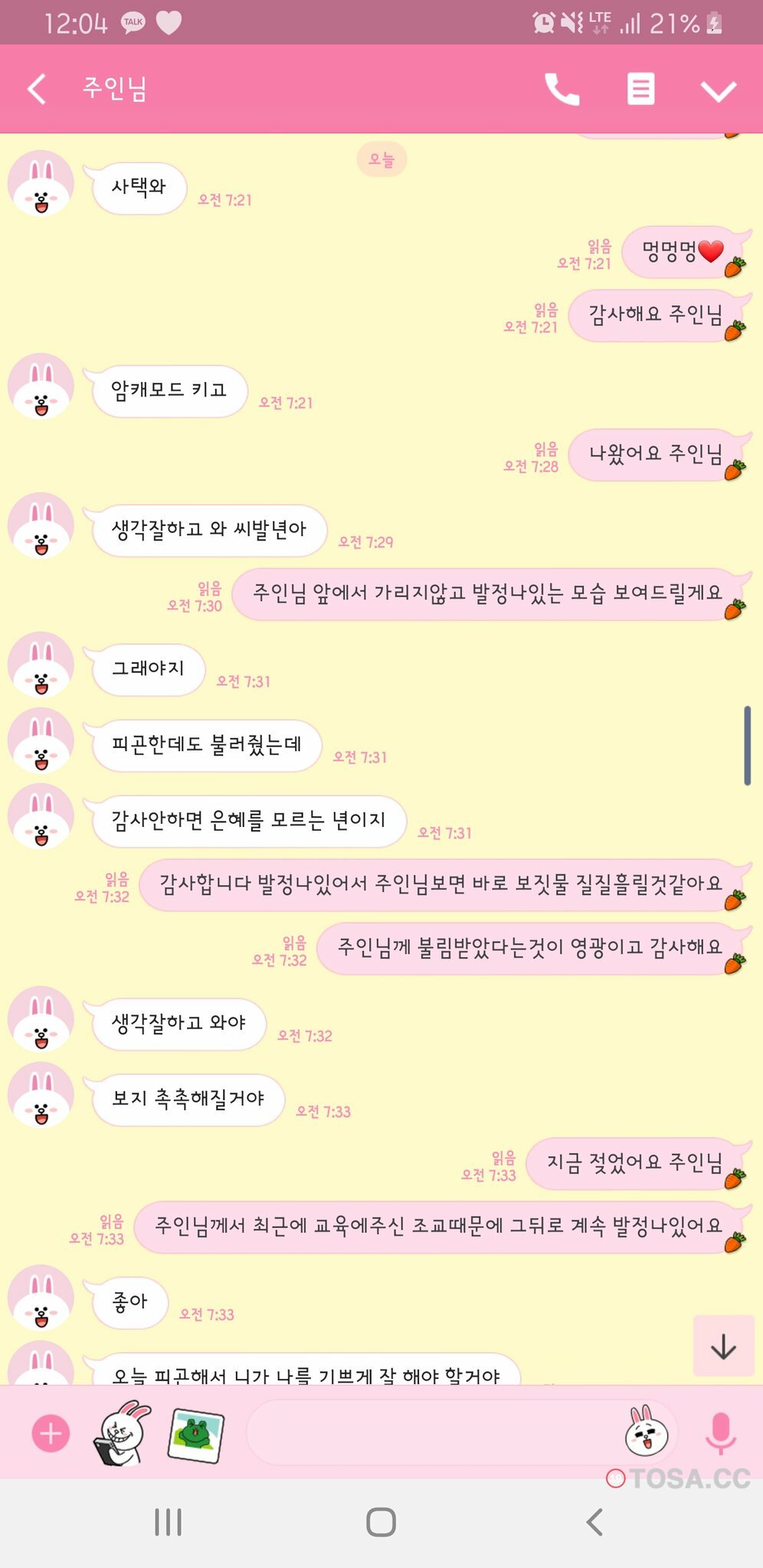
Task: Open the chat board notes icon
Action: pos(640,89)
